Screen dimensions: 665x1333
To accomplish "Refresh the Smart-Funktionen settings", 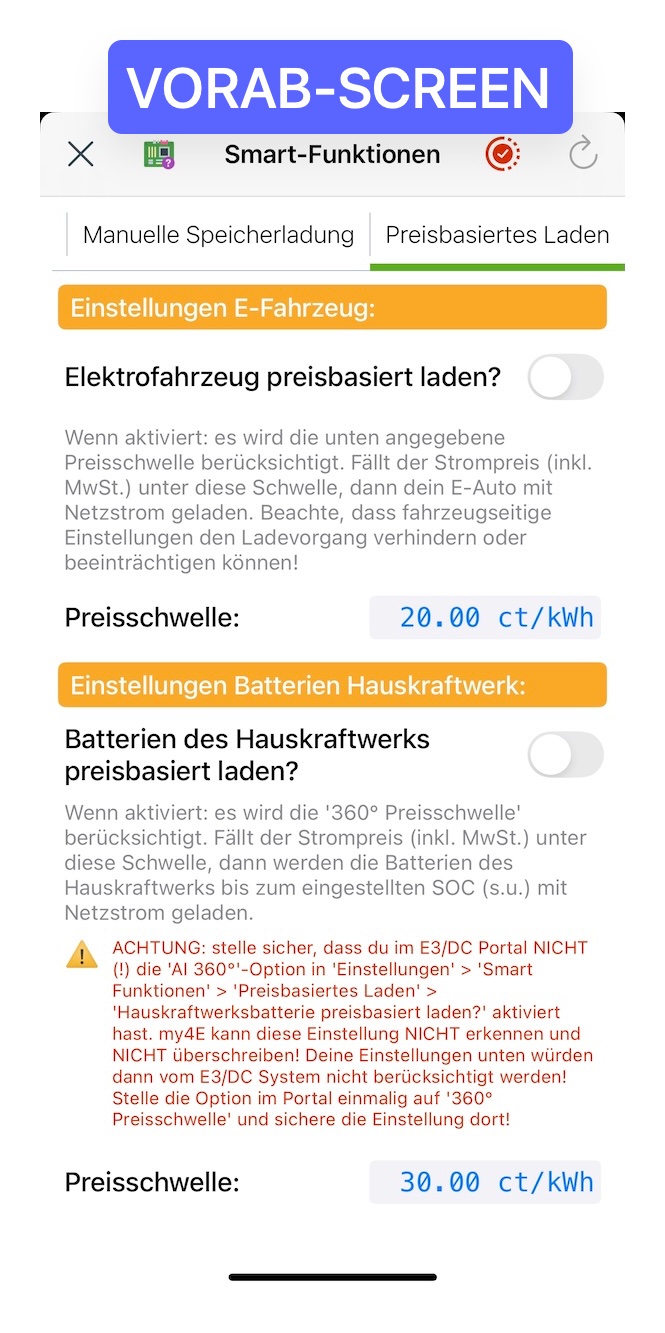I will pyautogui.click(x=582, y=154).
